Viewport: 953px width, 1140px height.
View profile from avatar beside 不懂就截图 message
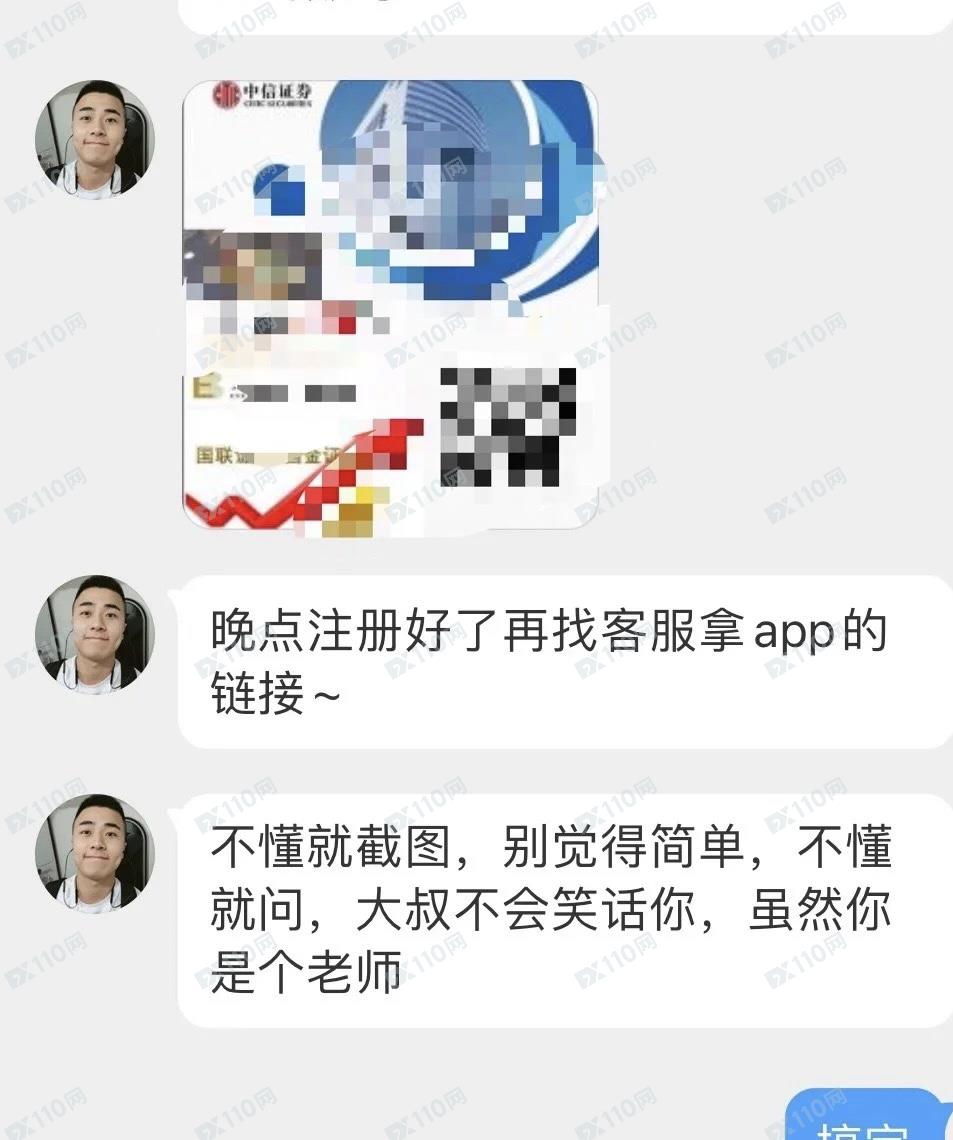[95, 853]
